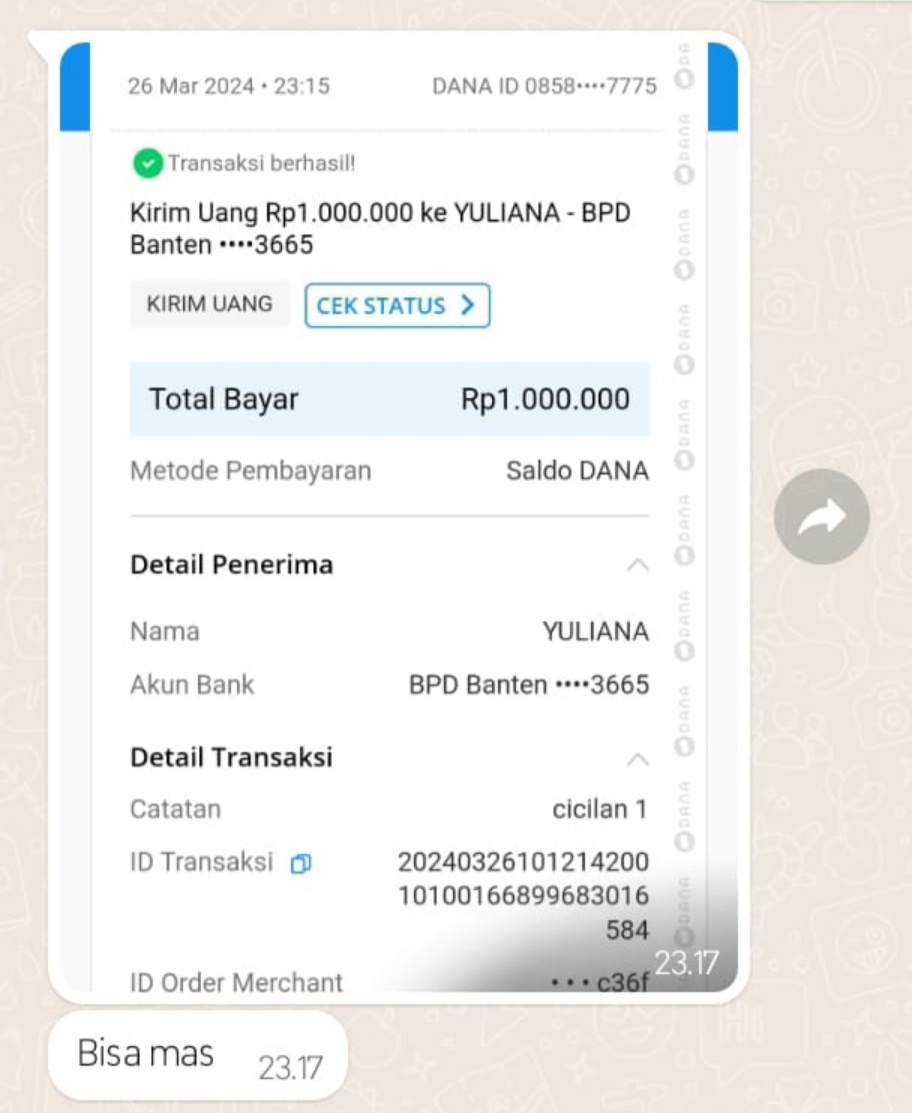The height and width of the screenshot is (1113, 912).
Task: Tap the copy icon beside ID Transaksi
Action: pos(299,864)
